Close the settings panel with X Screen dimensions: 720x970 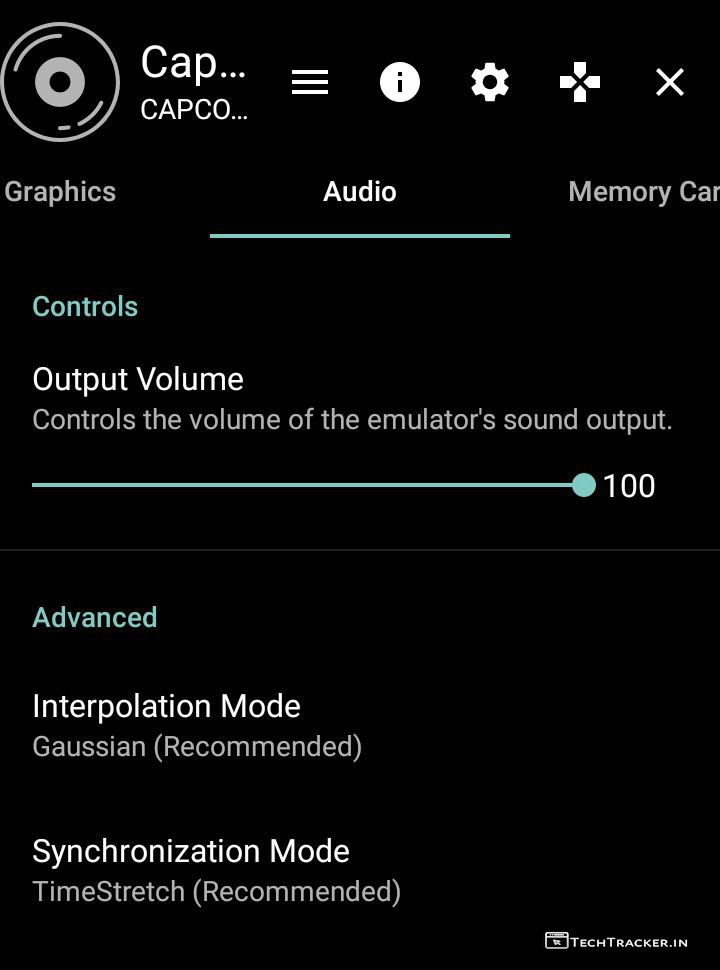[670, 82]
